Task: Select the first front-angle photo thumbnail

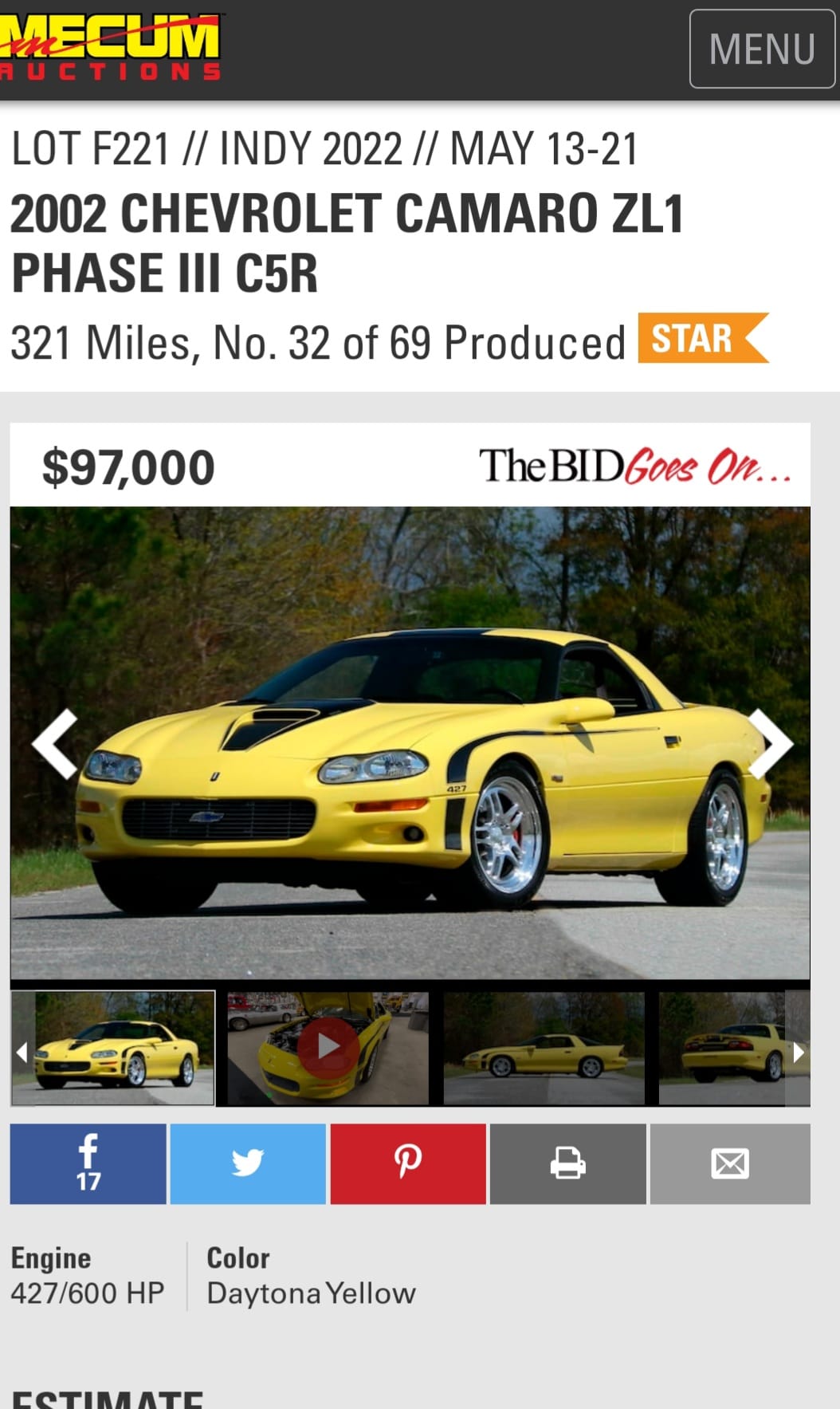Action: (x=120, y=1048)
